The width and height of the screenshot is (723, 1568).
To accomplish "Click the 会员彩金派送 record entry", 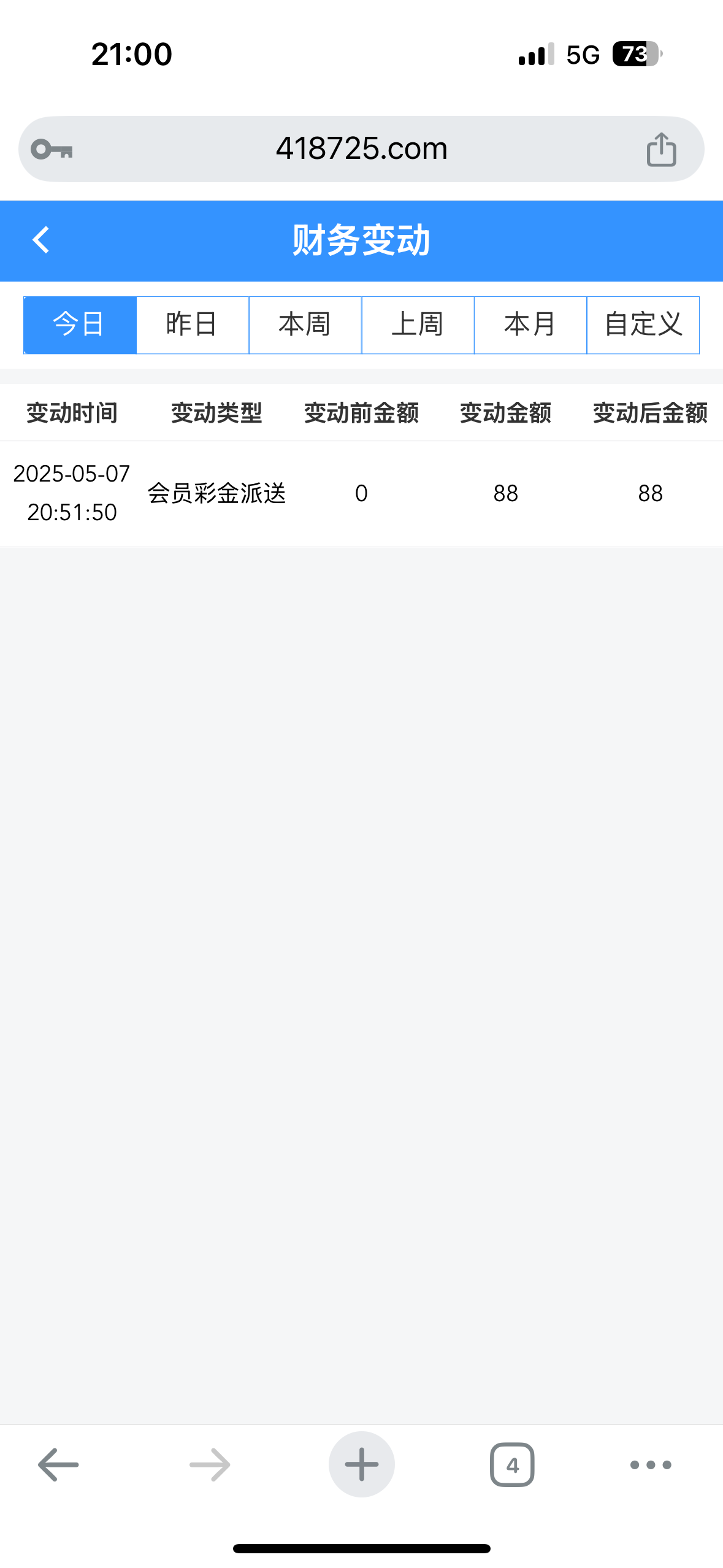I will pyautogui.click(x=216, y=493).
